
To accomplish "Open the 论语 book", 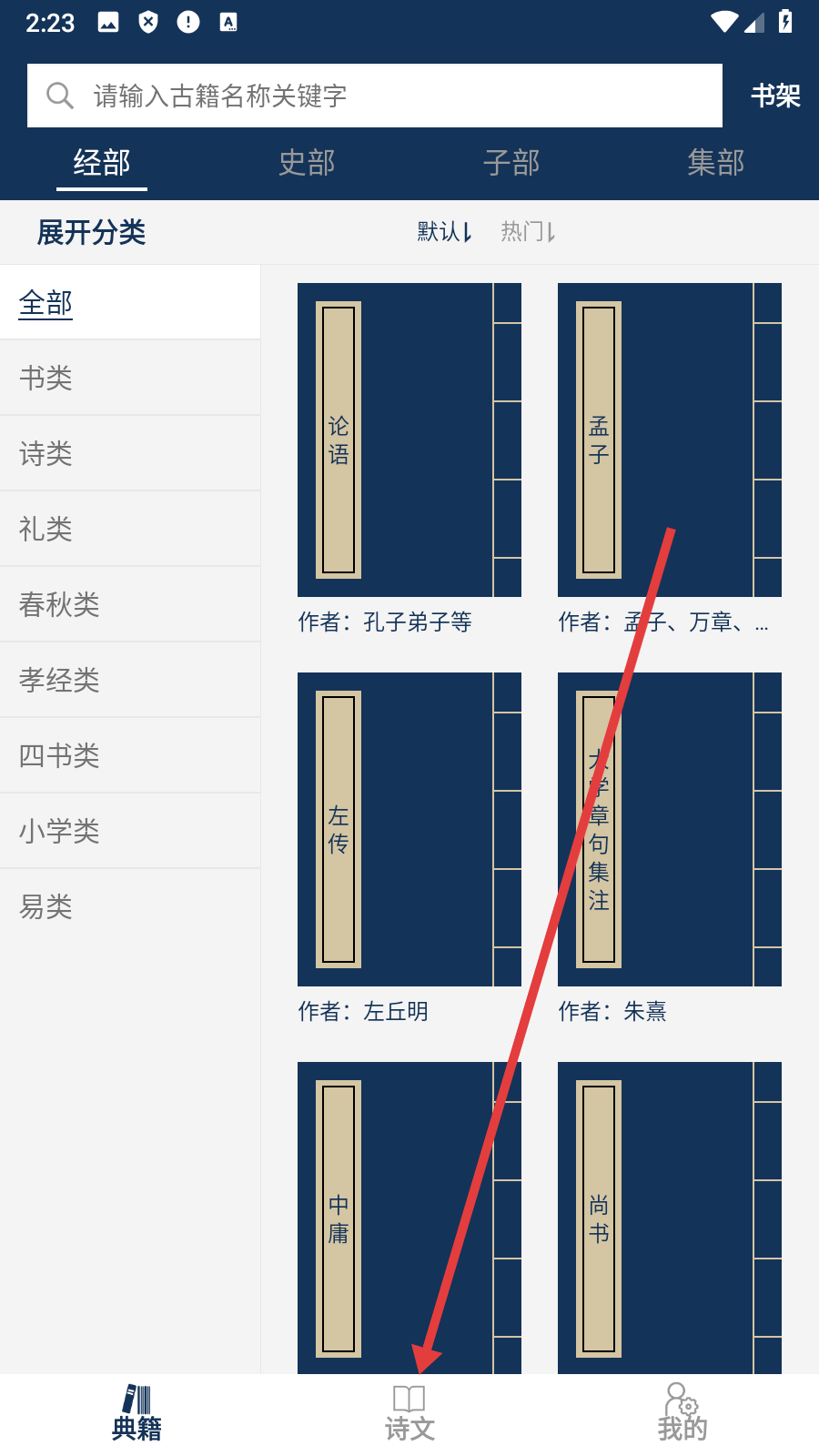I will [409, 440].
